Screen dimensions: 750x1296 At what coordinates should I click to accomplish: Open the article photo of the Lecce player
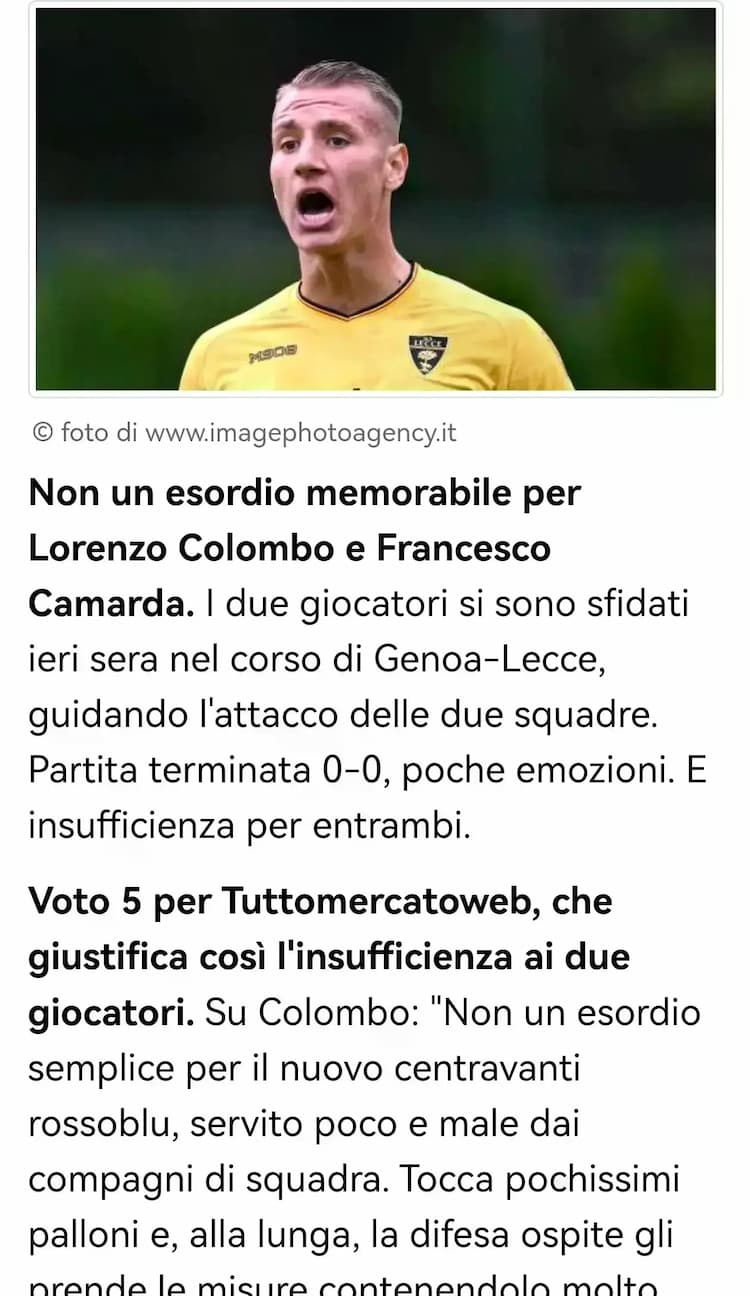(375, 198)
